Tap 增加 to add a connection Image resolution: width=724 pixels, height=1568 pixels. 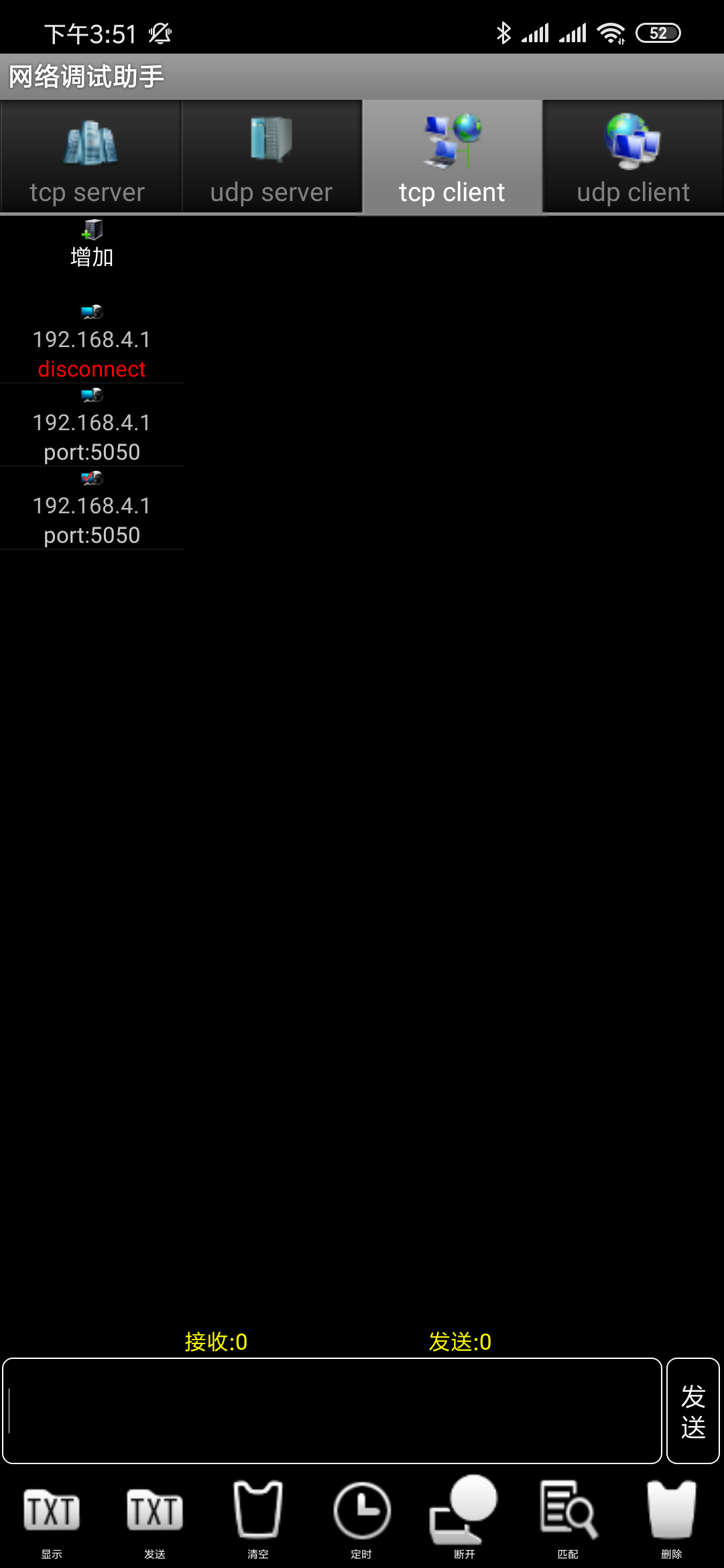[92, 244]
